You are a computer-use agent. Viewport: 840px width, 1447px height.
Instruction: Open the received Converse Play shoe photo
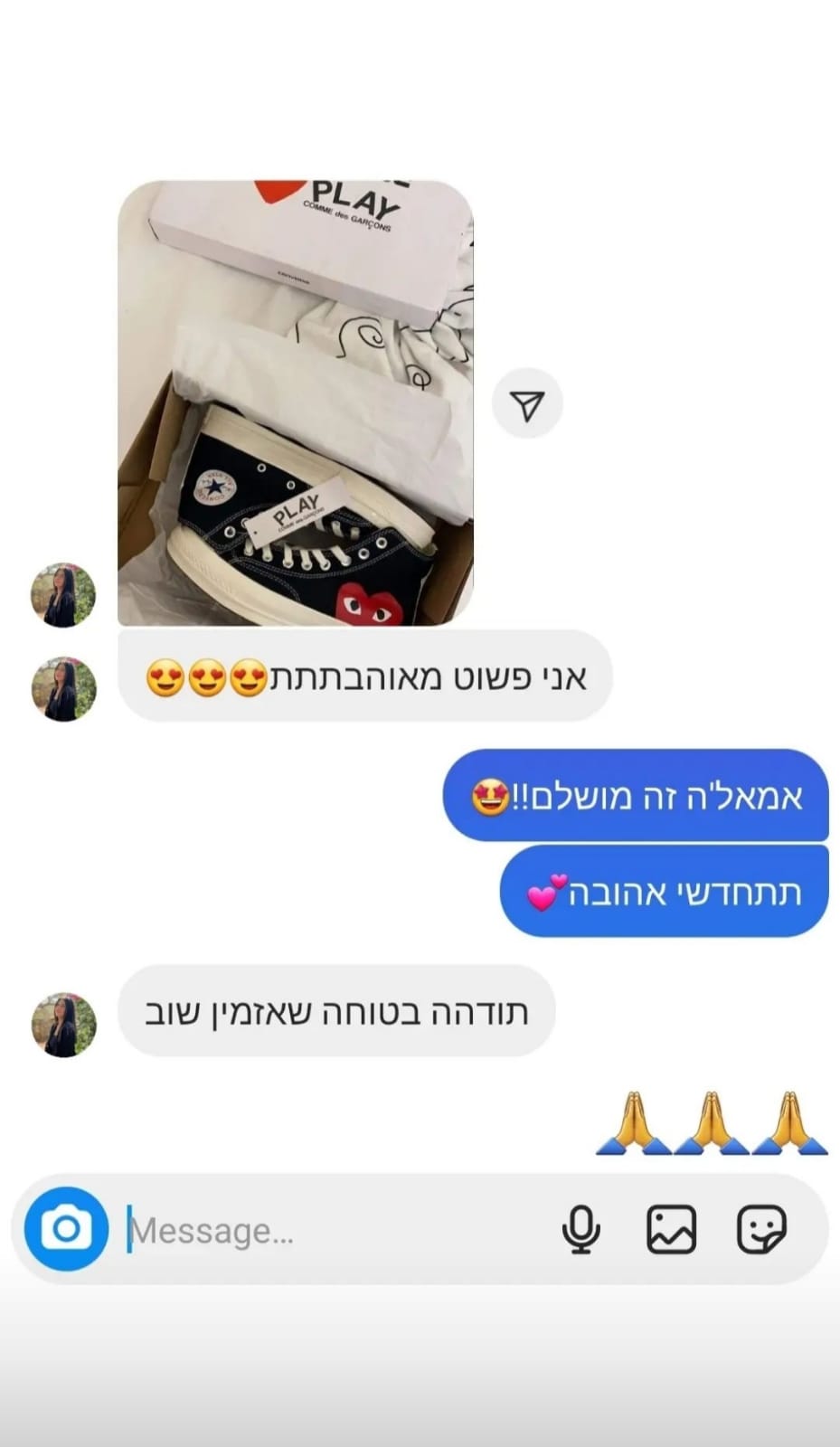[296, 403]
